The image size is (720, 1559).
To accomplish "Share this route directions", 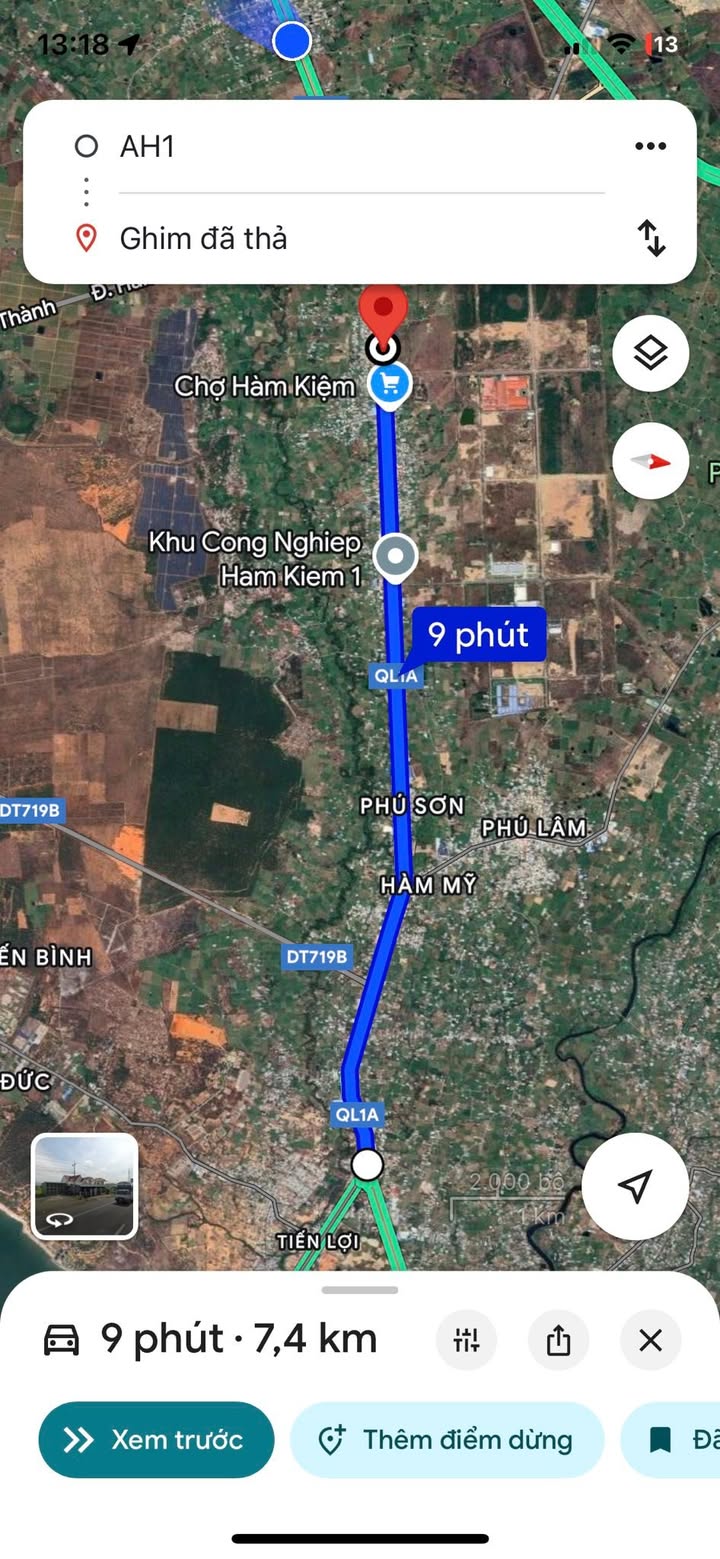I will click(x=558, y=1340).
